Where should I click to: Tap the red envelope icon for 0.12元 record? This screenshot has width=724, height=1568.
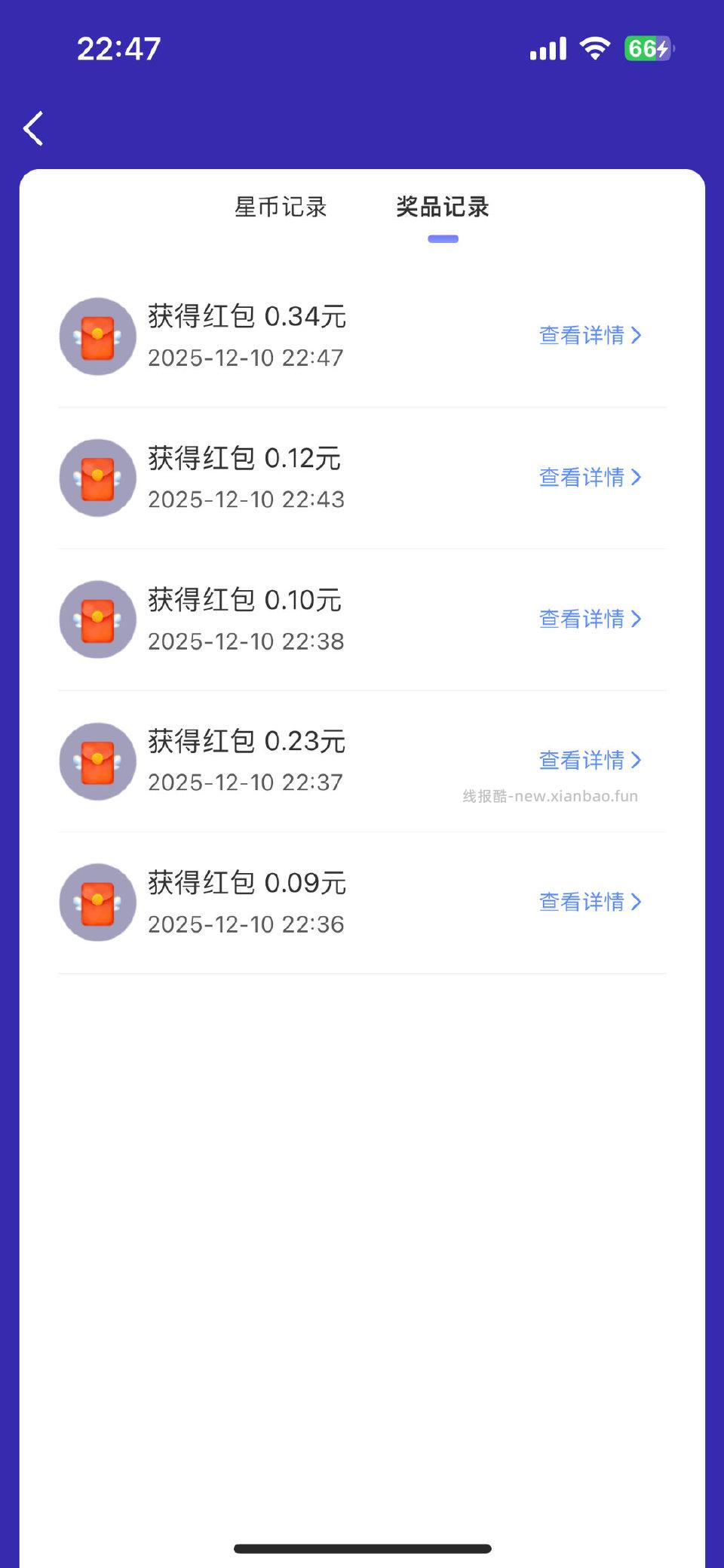pyautogui.click(x=97, y=477)
